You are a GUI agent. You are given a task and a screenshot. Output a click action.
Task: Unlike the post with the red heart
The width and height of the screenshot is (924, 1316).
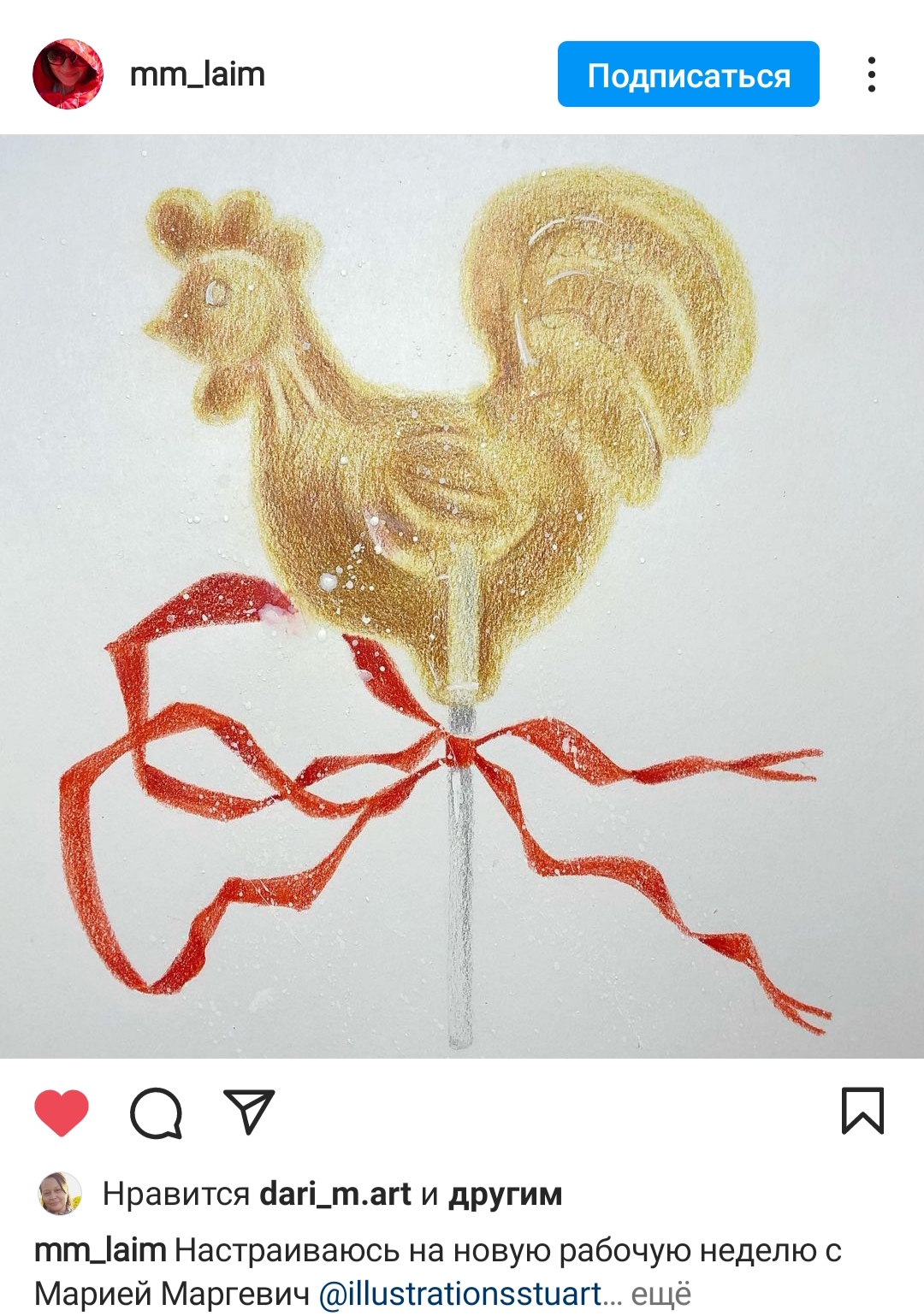pos(62,1112)
